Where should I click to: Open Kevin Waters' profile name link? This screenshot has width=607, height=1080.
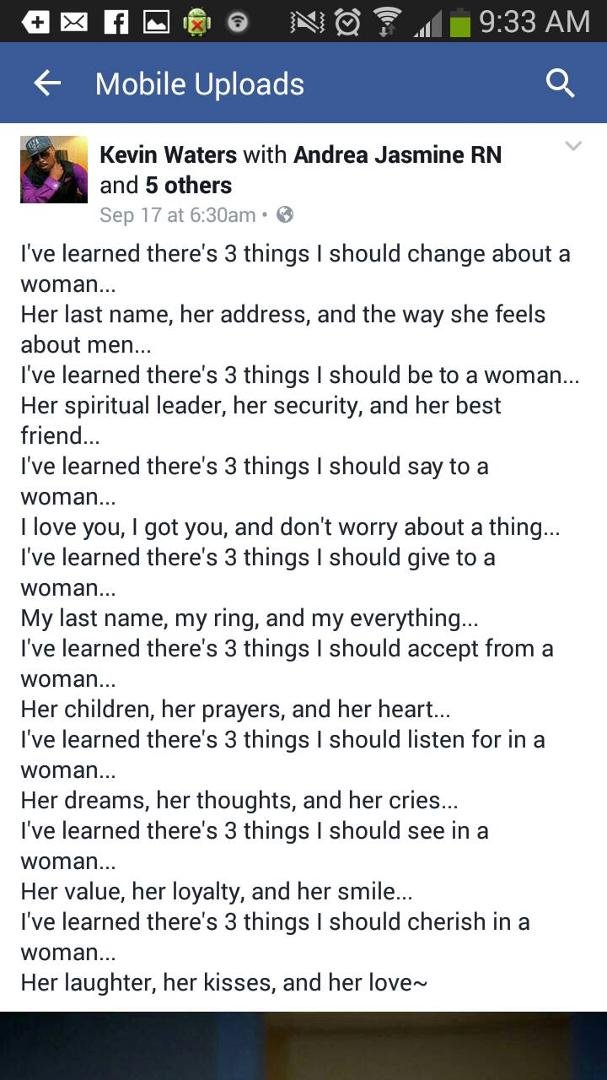click(168, 154)
